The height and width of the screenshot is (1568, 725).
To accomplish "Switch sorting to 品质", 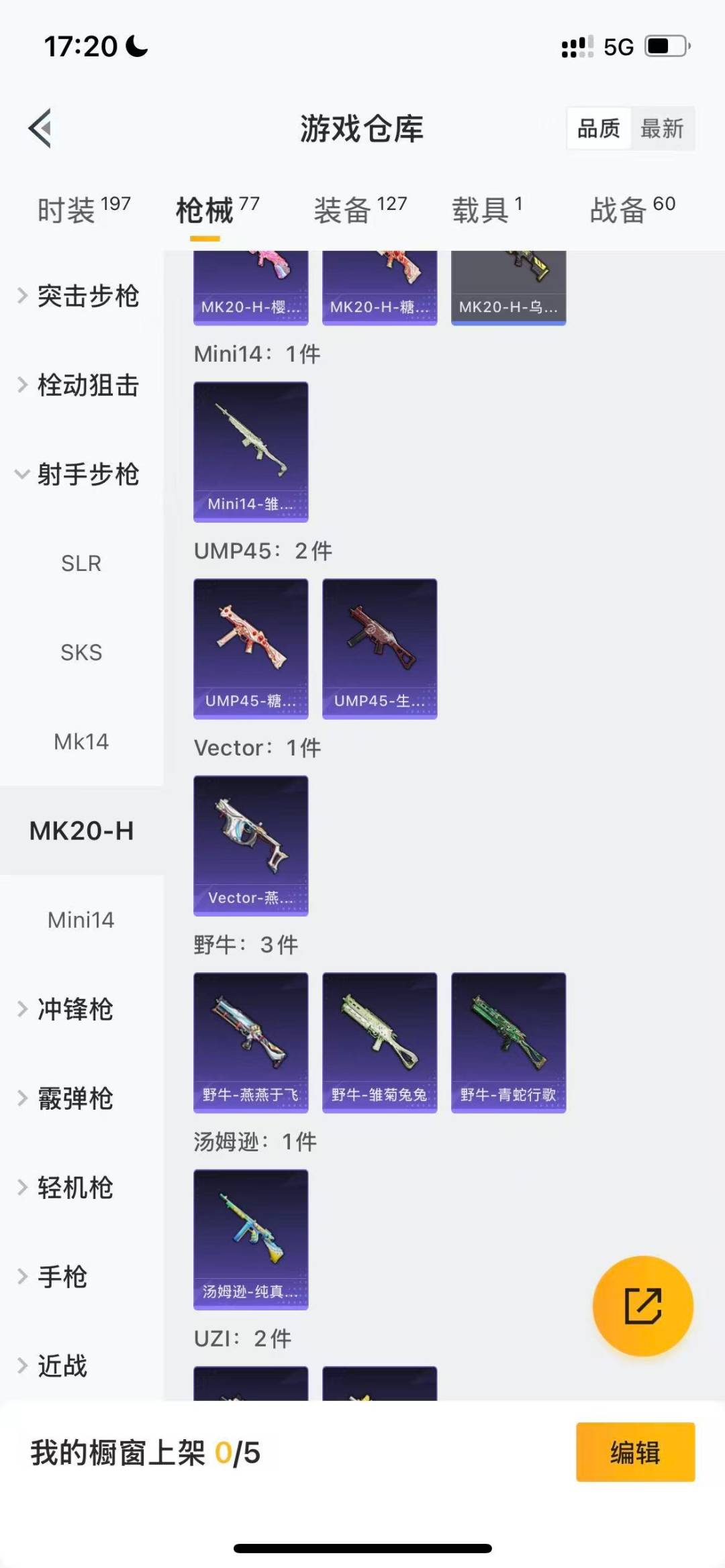I will pyautogui.click(x=599, y=127).
